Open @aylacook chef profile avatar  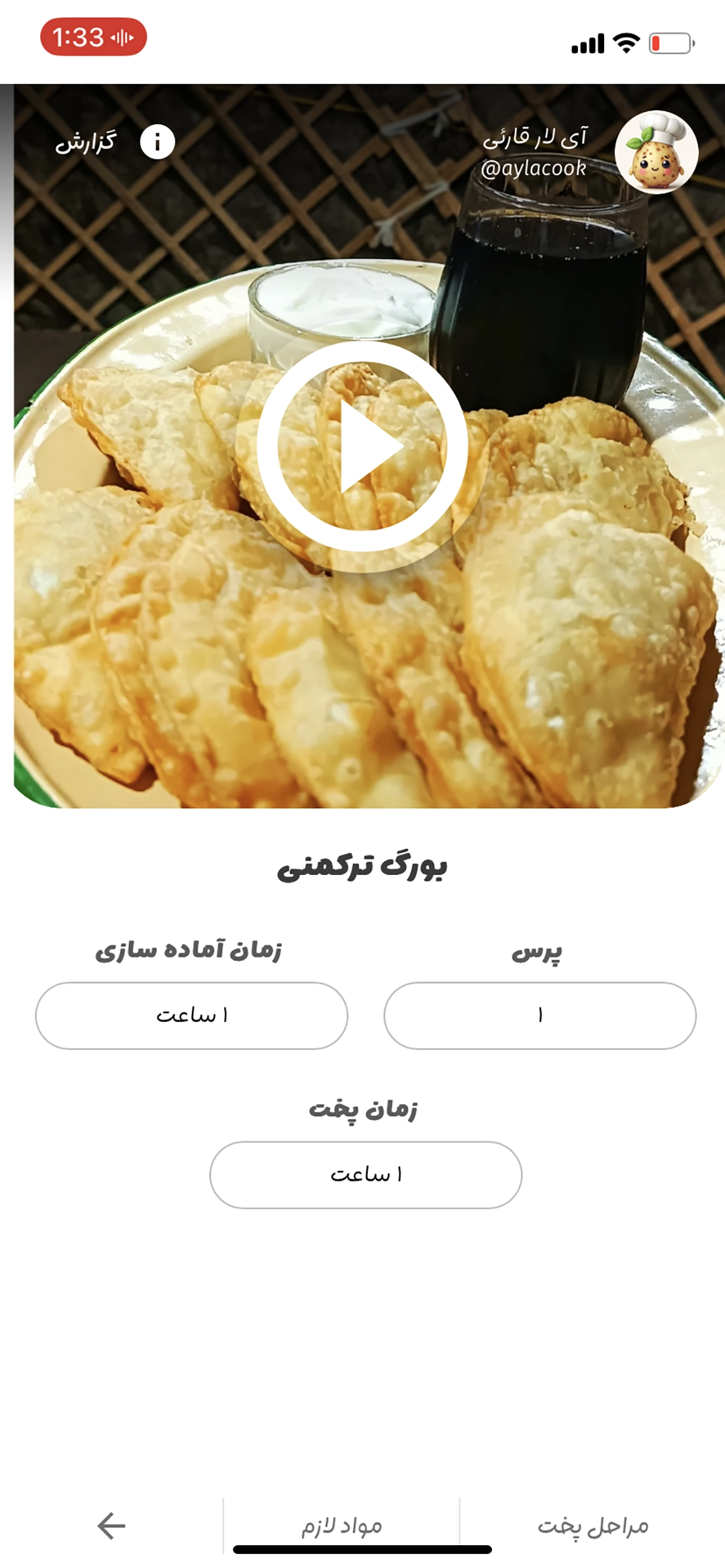click(x=656, y=152)
